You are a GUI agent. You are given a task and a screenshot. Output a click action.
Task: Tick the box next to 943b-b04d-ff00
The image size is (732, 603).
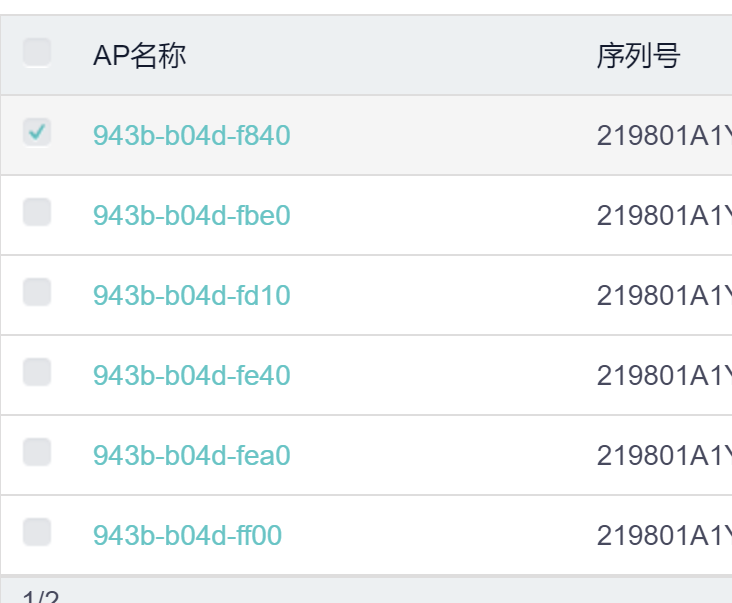click(x=37, y=532)
